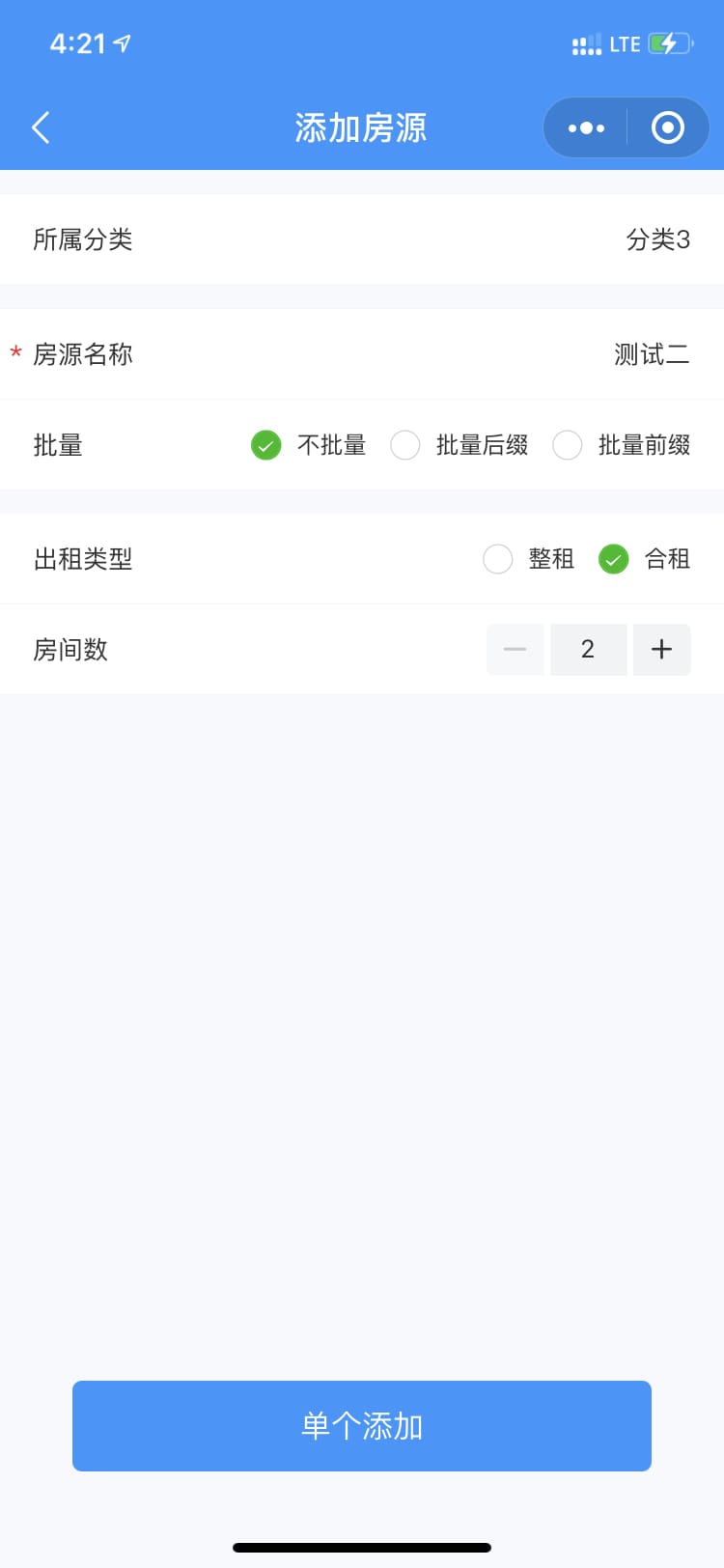This screenshot has height=1568, width=724.
Task: Choose 批量前缀 batch mode
Action: coord(568,445)
